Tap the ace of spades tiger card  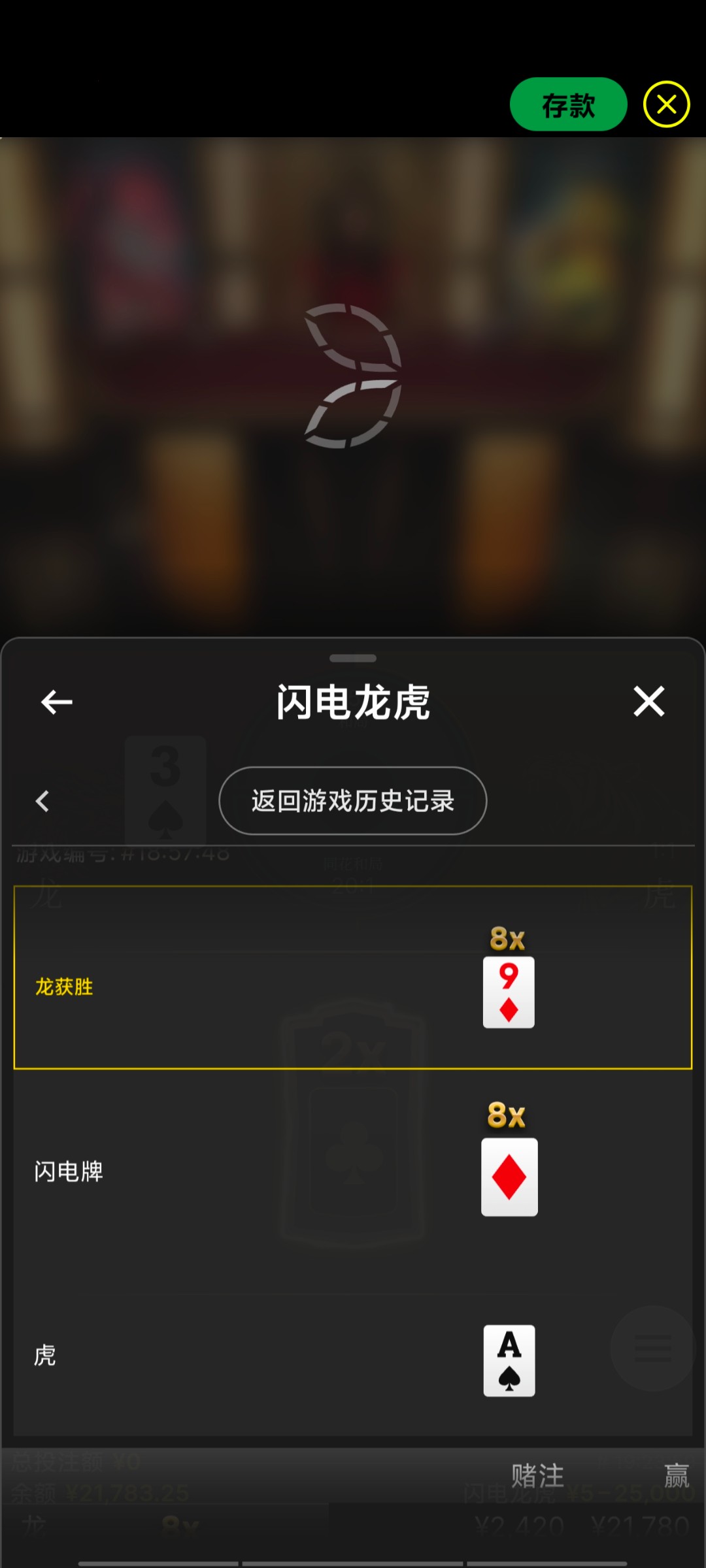point(509,1361)
